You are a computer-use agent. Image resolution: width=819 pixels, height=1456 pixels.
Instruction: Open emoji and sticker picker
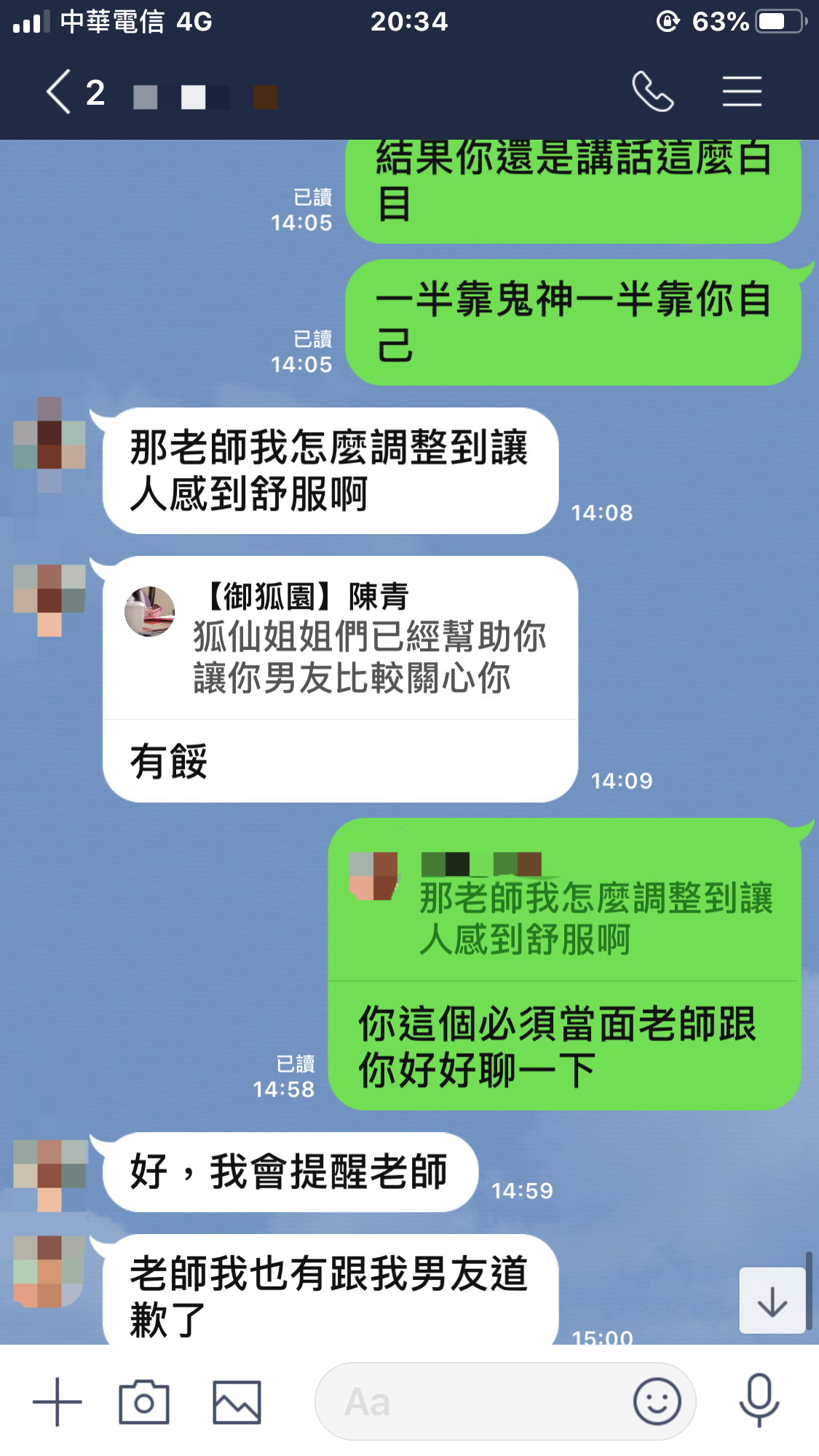tap(657, 1401)
